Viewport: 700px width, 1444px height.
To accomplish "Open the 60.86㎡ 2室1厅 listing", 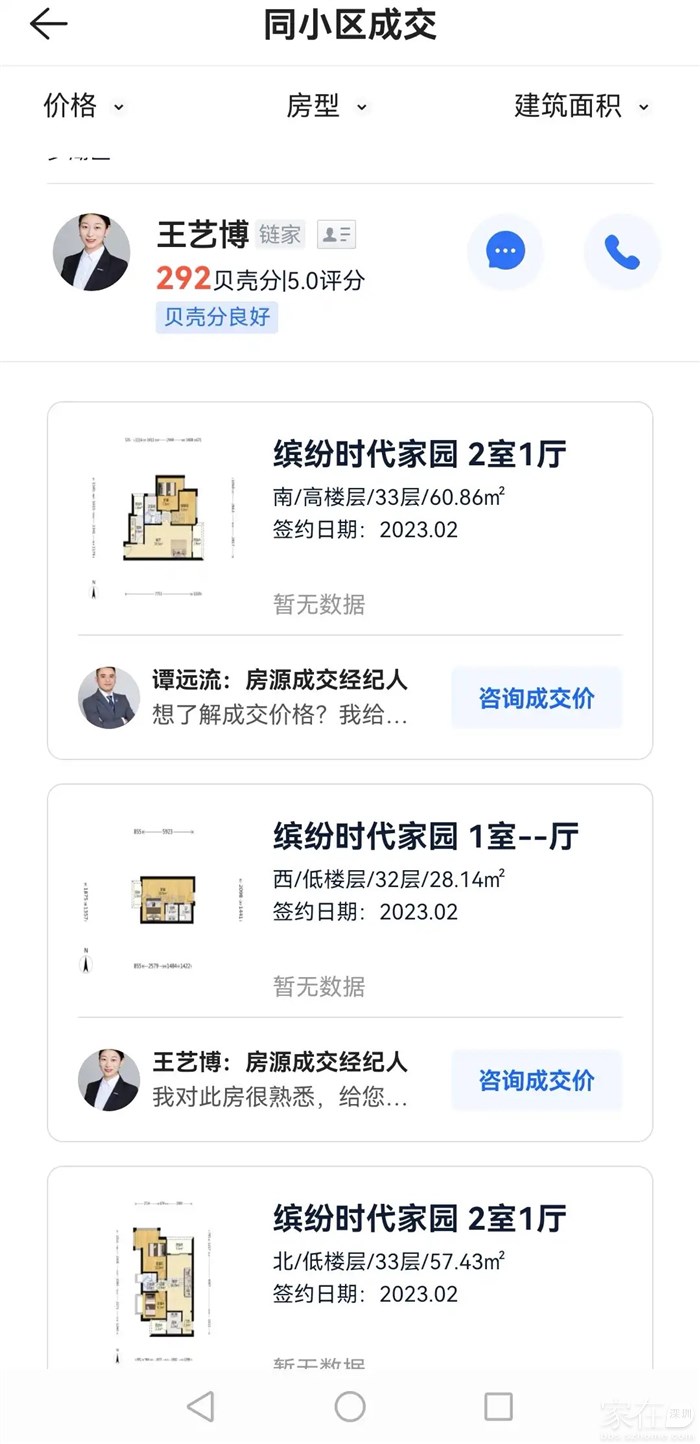I will tap(419, 455).
